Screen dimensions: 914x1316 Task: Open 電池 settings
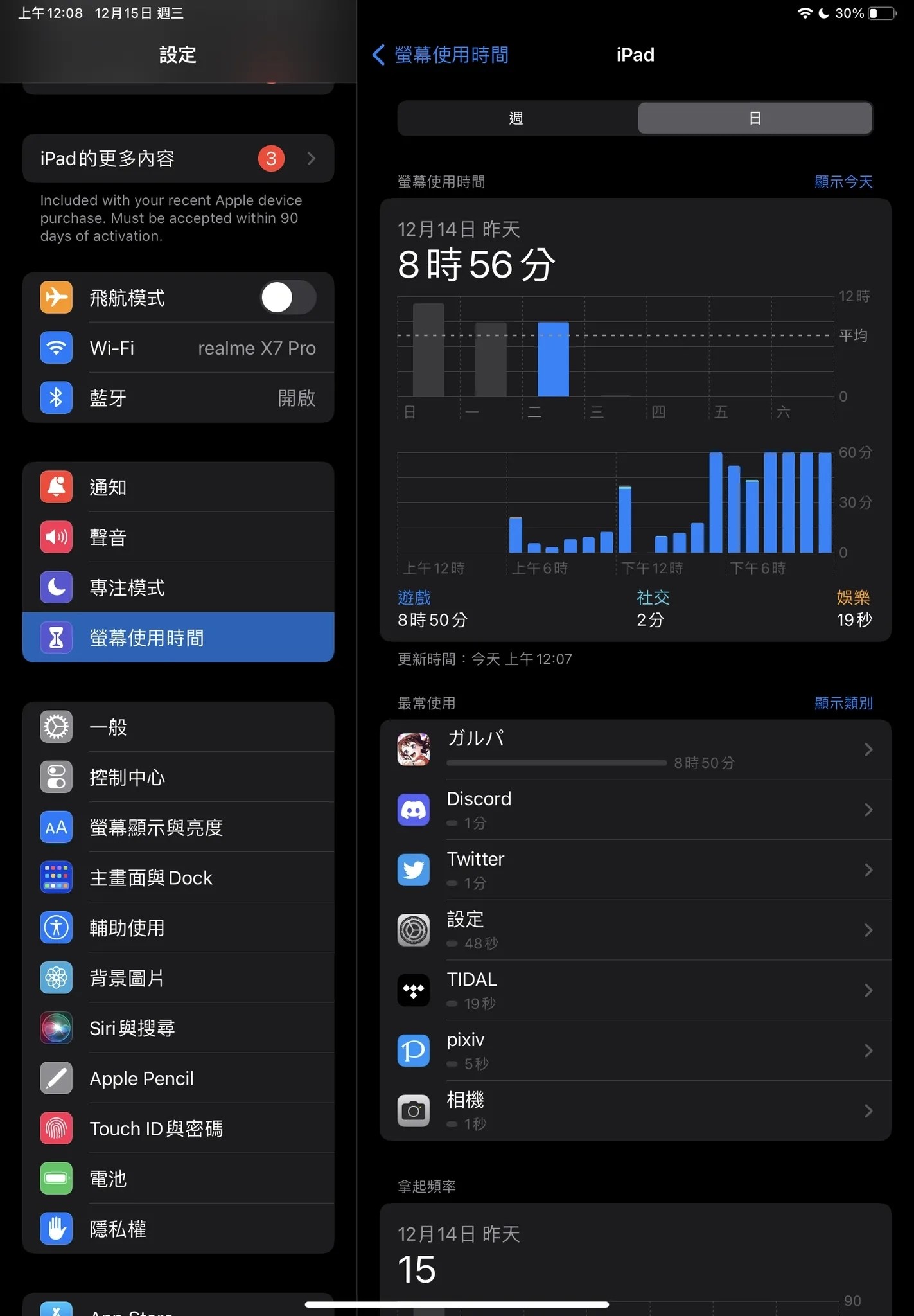point(178,1178)
